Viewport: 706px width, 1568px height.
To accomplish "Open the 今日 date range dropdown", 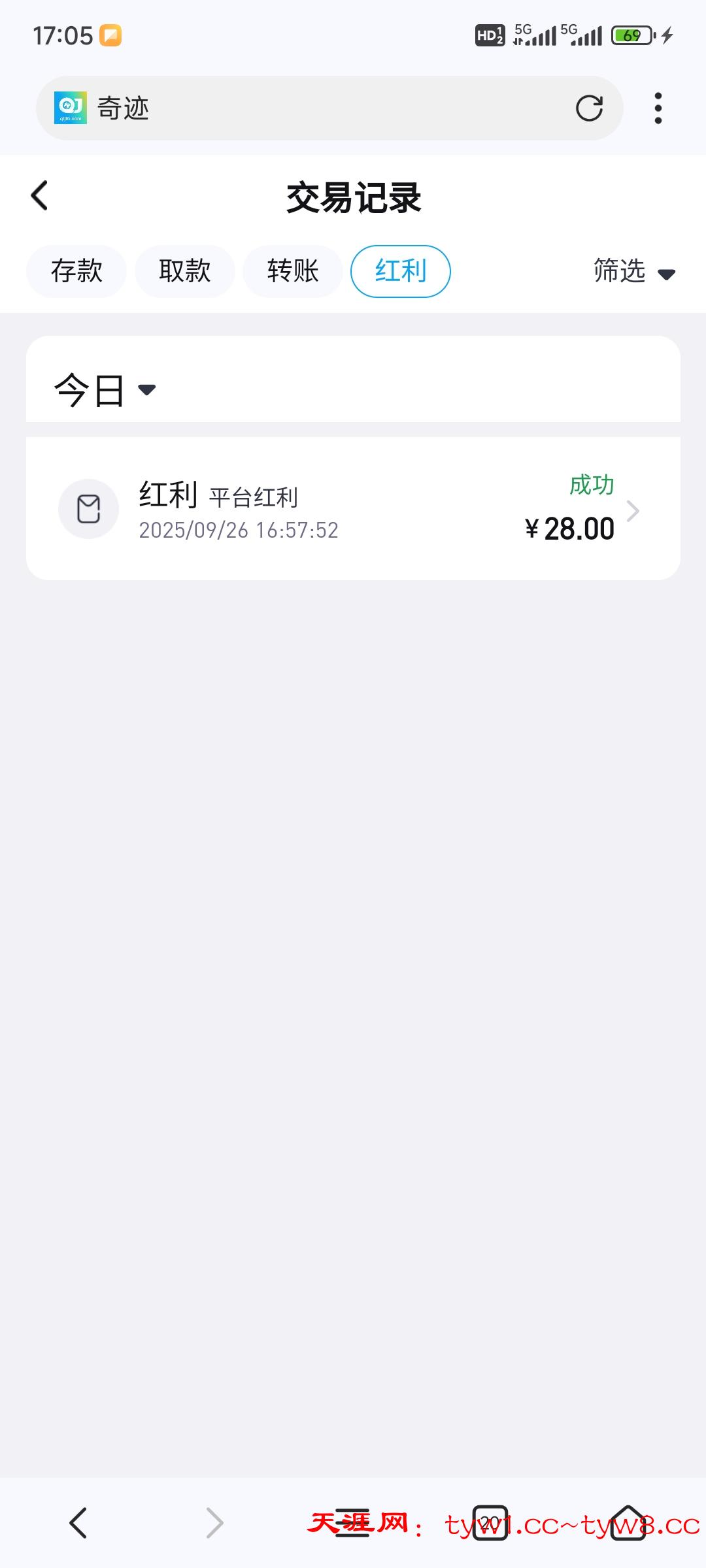I will 105,390.
